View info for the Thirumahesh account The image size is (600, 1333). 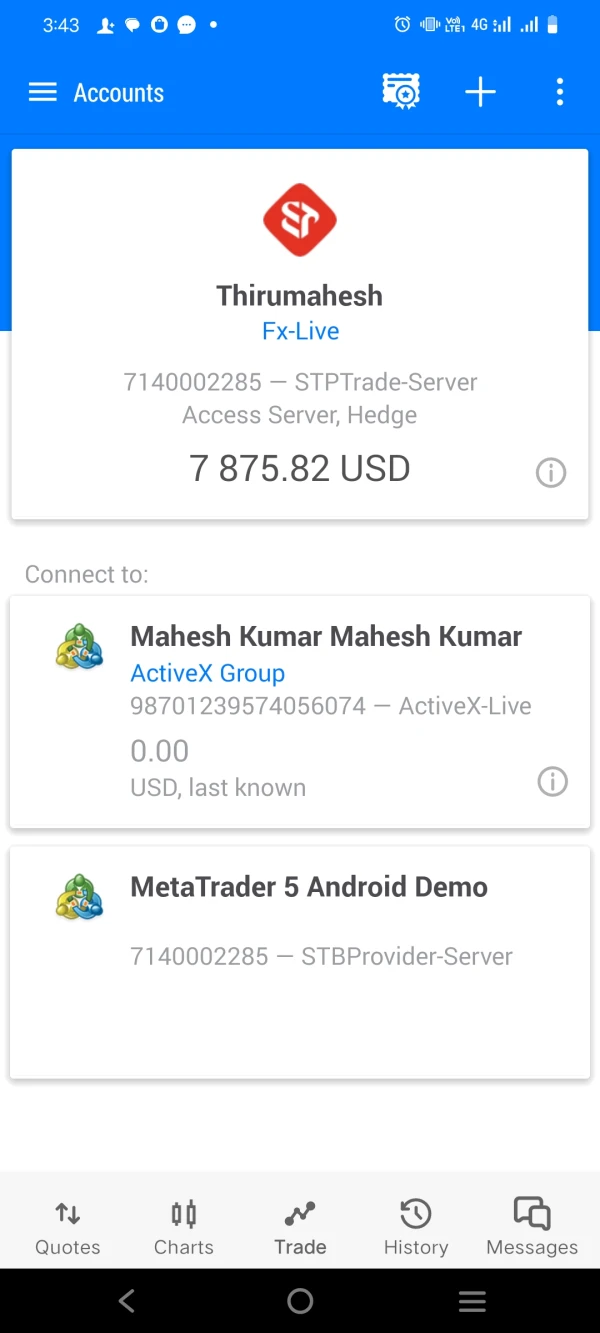(551, 473)
